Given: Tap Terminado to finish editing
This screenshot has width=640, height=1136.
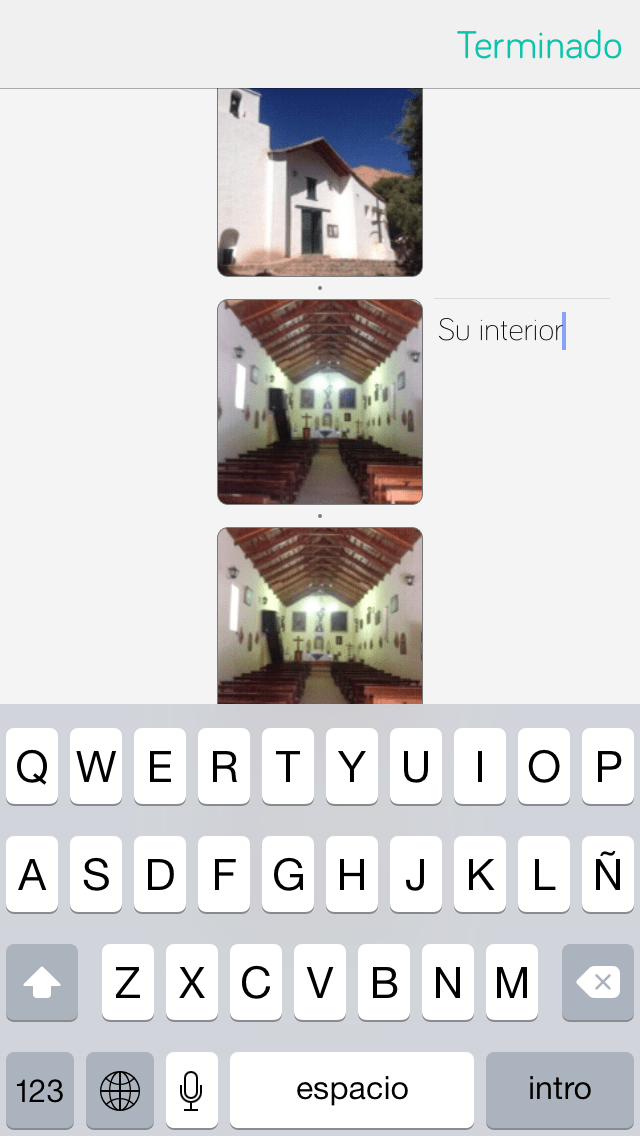Looking at the screenshot, I should (x=539, y=45).
